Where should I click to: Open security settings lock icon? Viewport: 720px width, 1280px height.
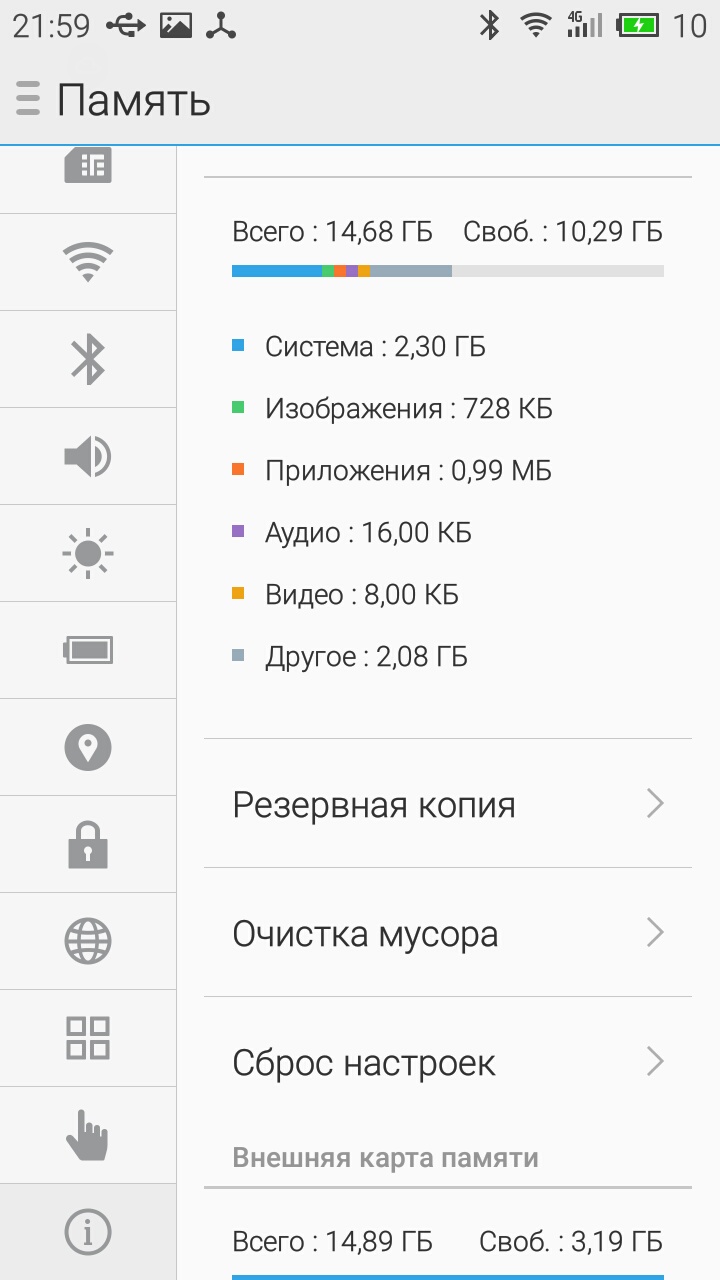tap(88, 844)
